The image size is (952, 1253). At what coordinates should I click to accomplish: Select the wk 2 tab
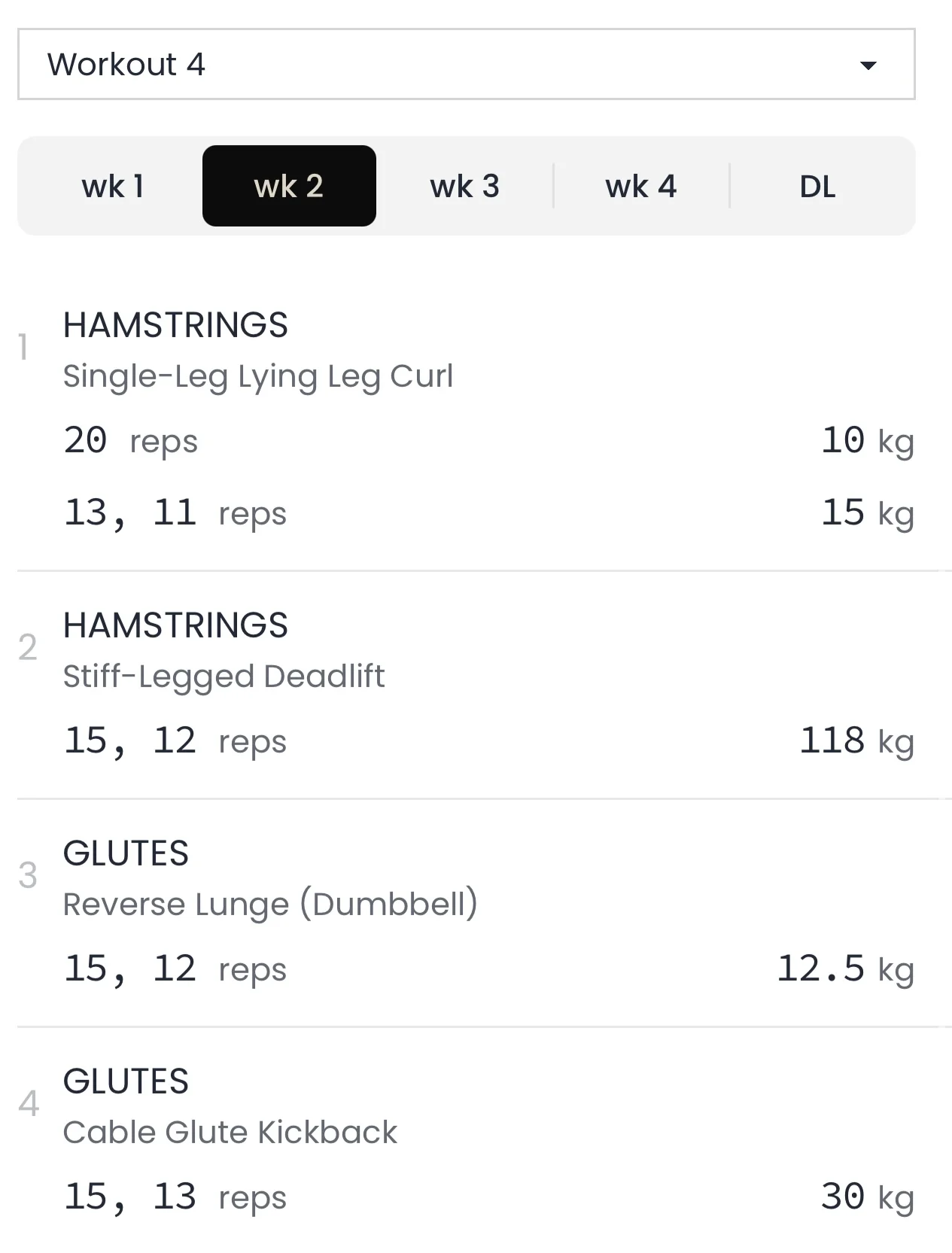[x=289, y=186]
